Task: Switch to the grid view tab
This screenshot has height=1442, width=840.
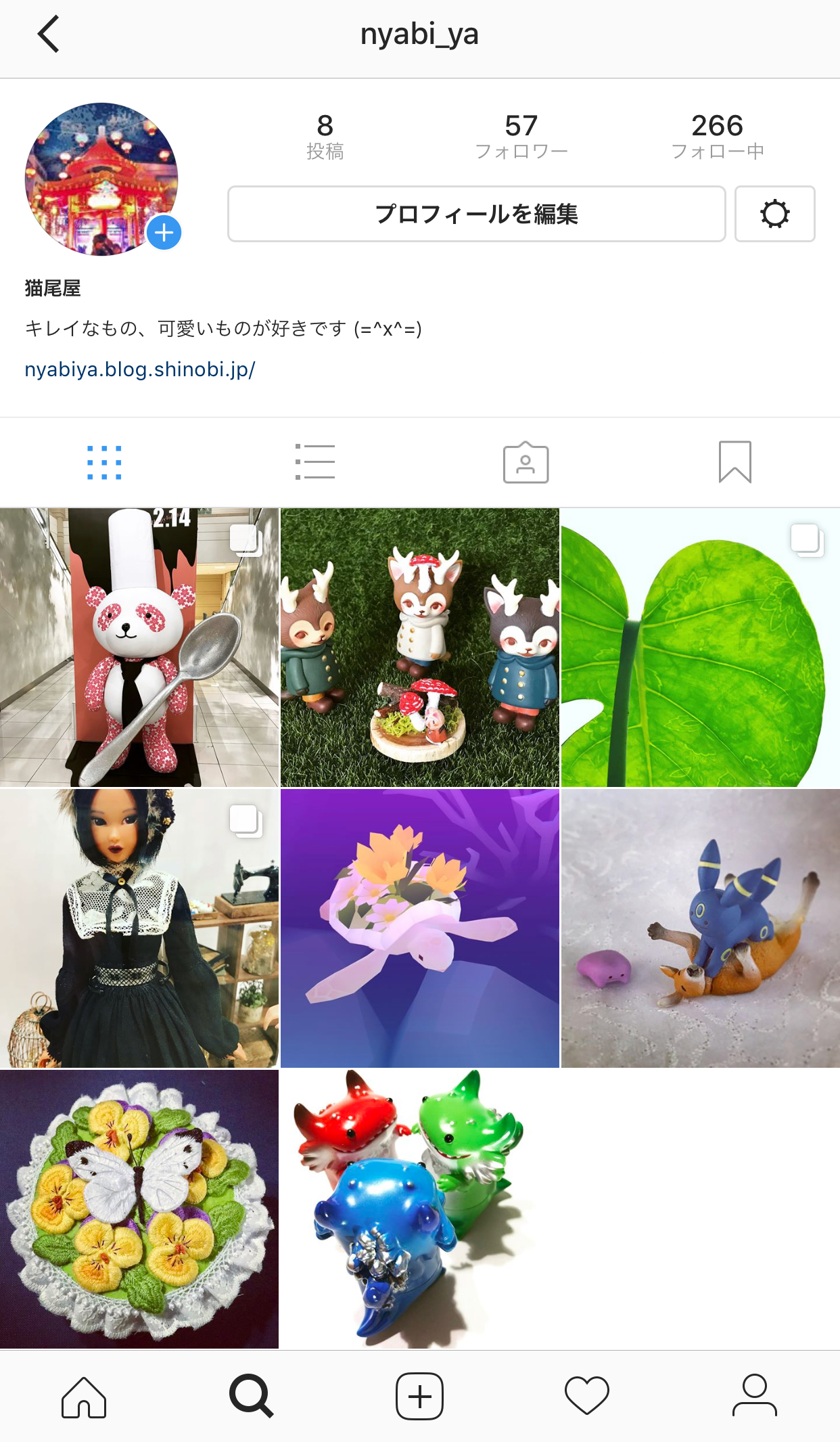Action: [105, 463]
